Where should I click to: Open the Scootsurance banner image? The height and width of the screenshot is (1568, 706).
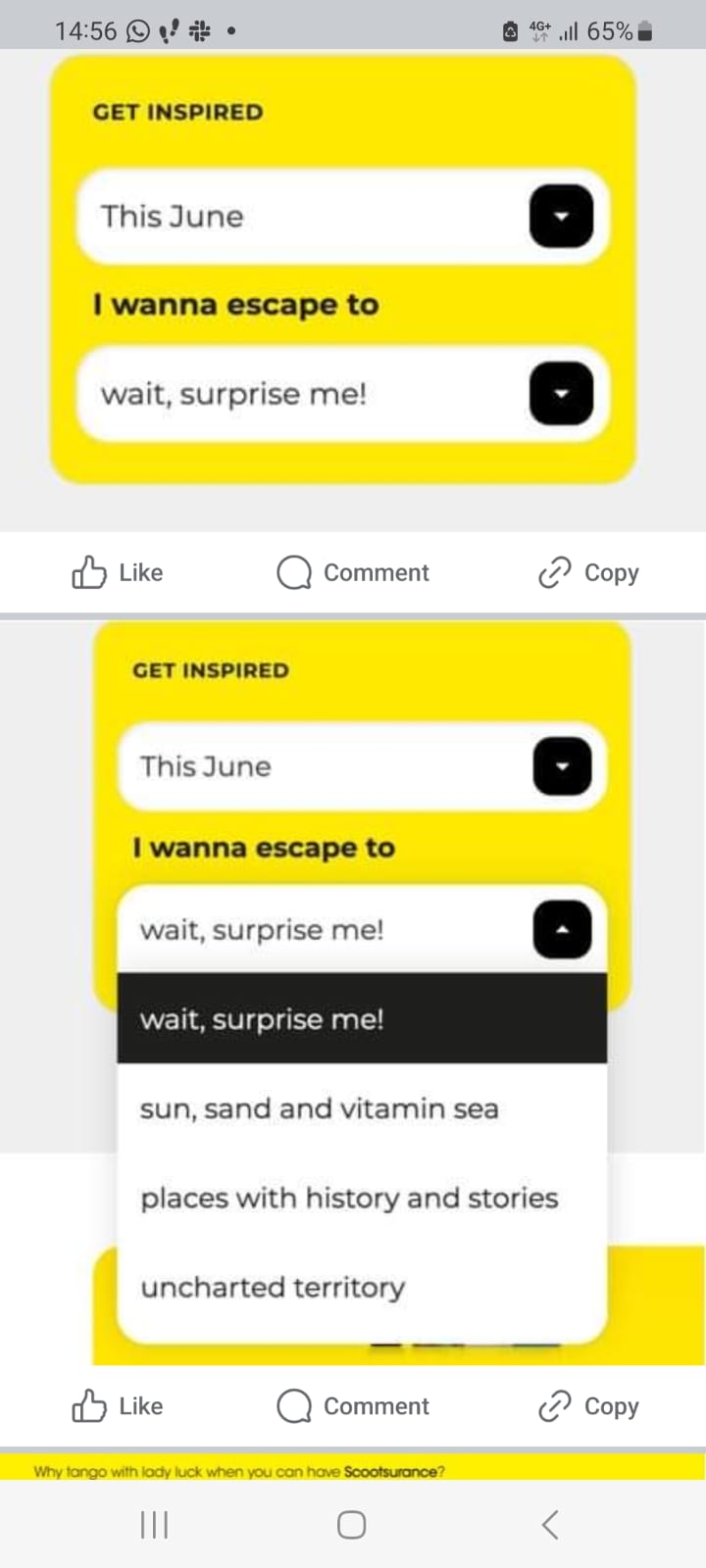pos(353,1468)
